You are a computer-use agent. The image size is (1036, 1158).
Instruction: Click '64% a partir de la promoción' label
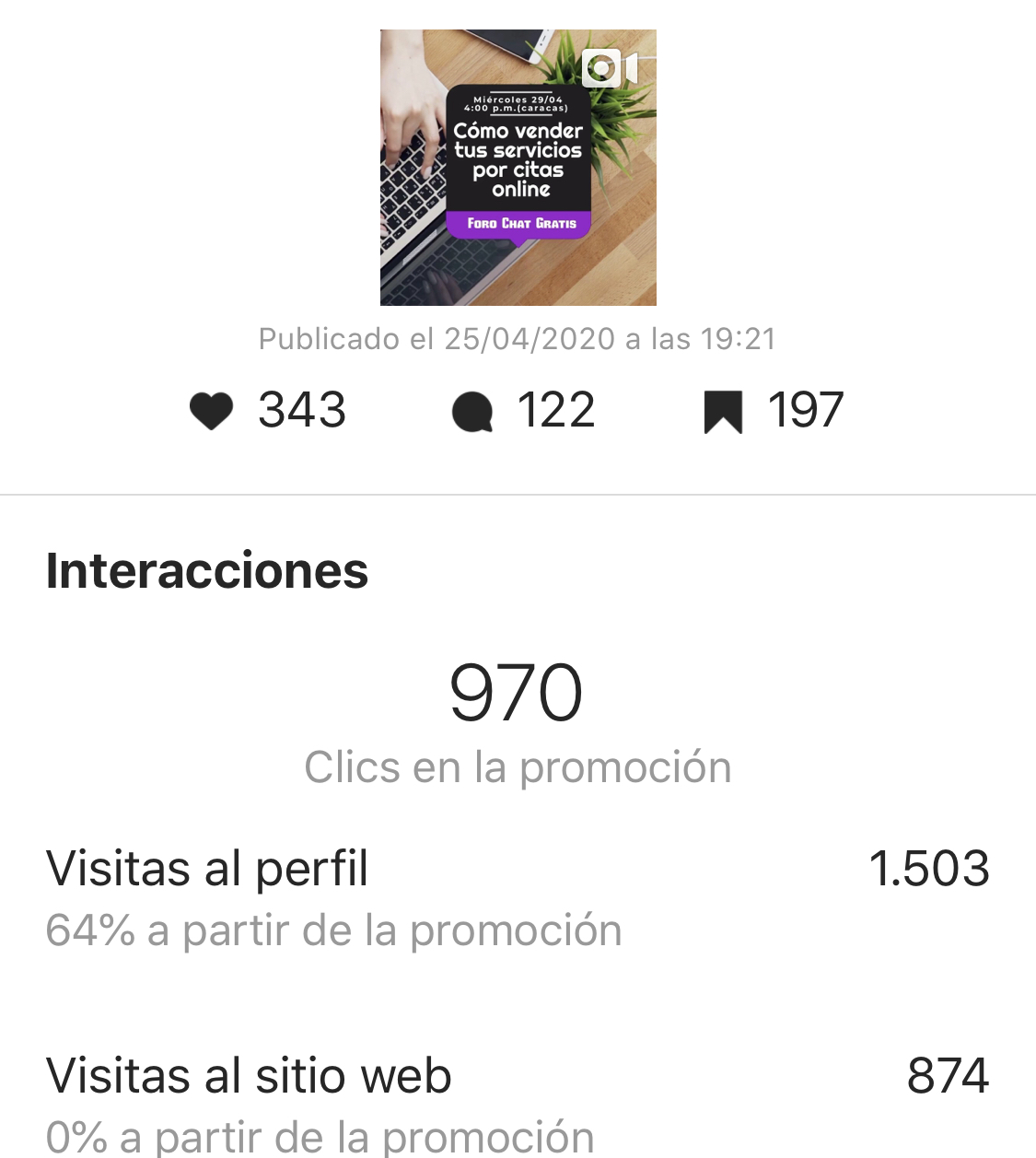[334, 931]
